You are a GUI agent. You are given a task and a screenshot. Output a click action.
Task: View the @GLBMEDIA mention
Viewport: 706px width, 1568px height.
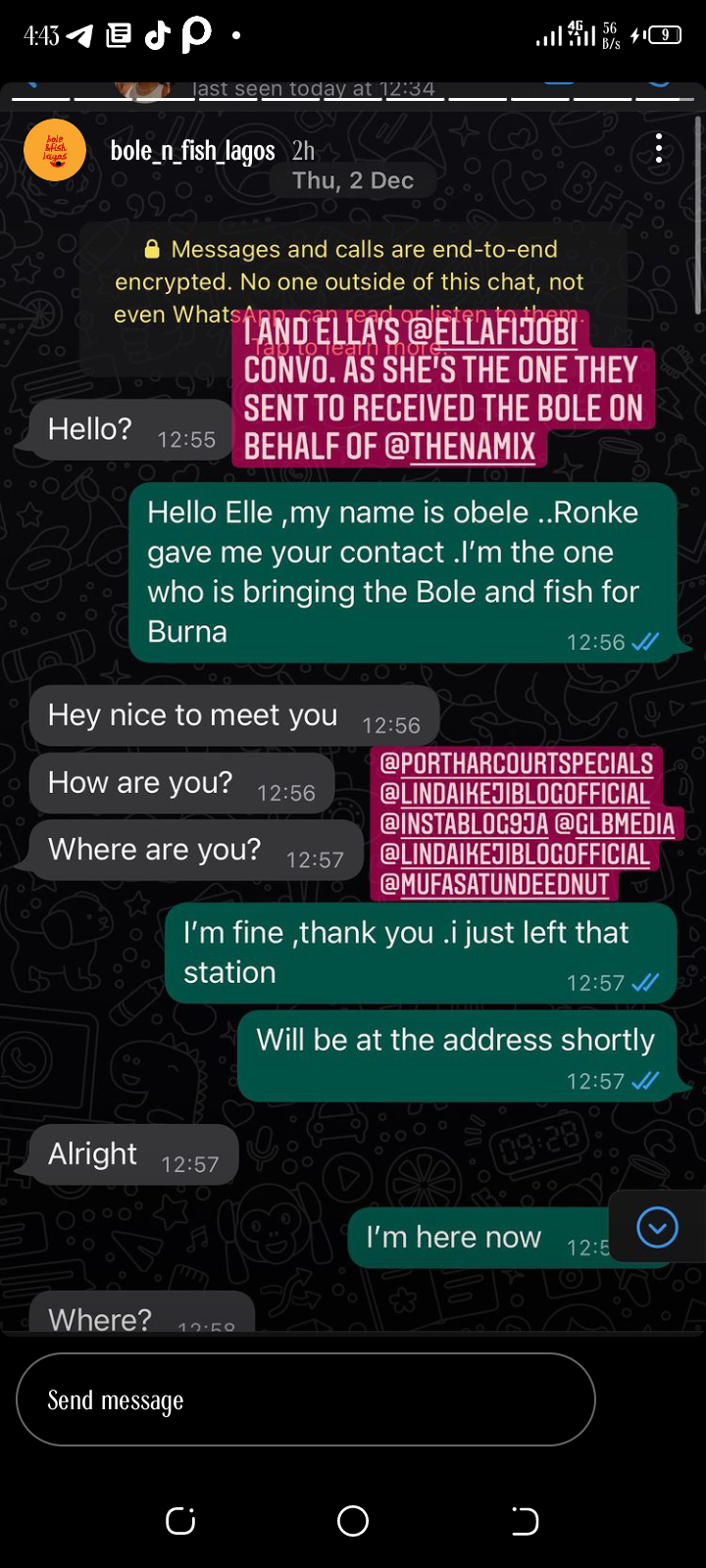tap(615, 823)
